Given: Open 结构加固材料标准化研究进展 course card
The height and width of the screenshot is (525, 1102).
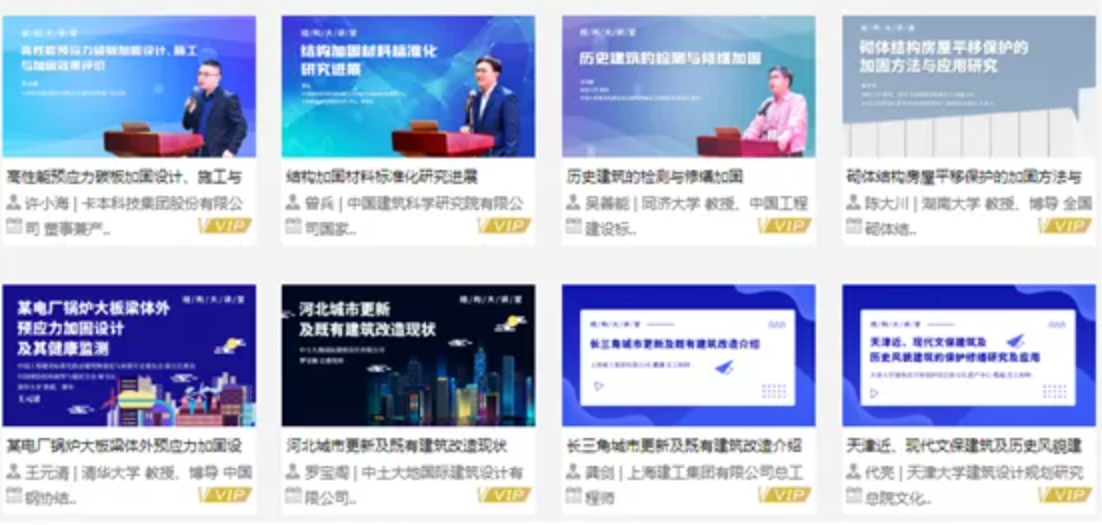Looking at the screenshot, I should coord(408,88).
